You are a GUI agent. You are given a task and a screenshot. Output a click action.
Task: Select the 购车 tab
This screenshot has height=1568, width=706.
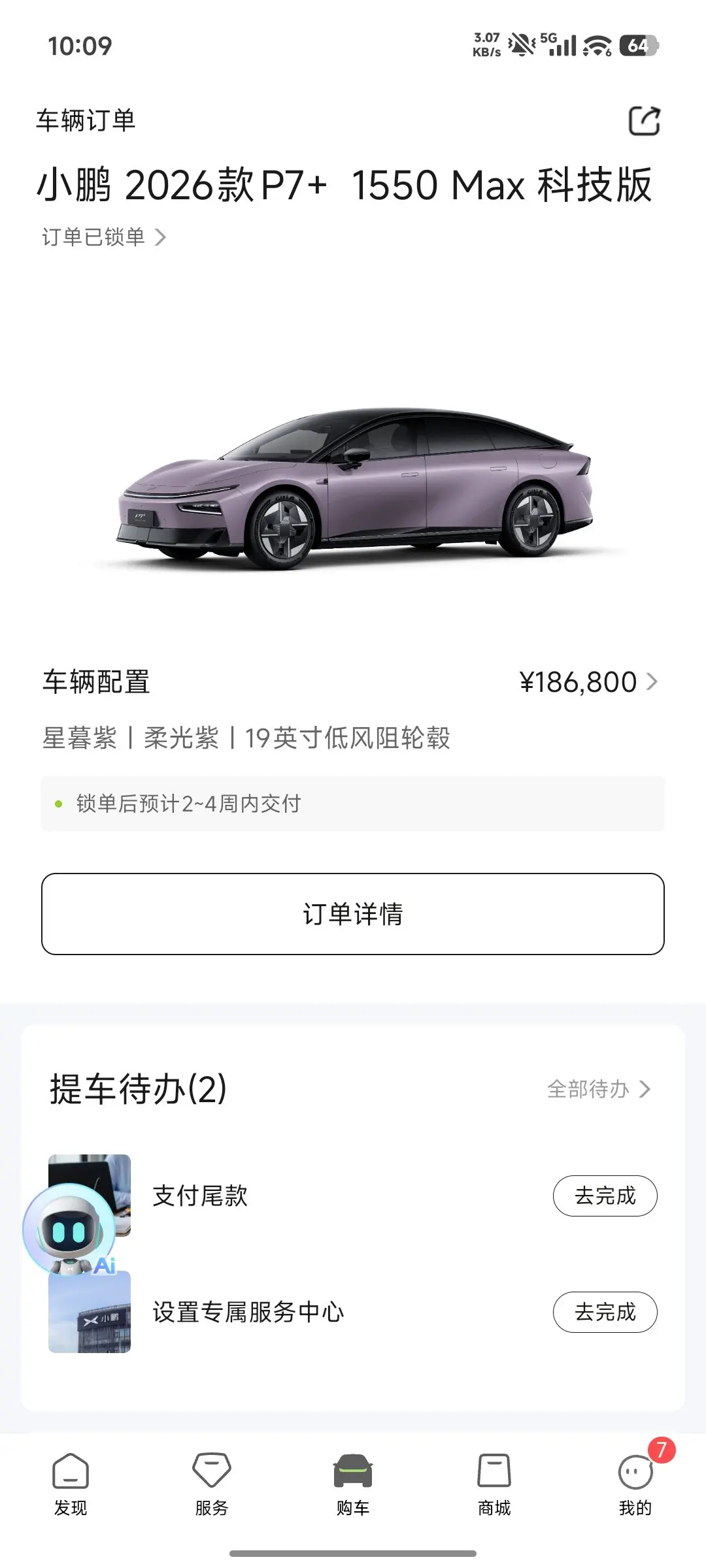tap(353, 1484)
